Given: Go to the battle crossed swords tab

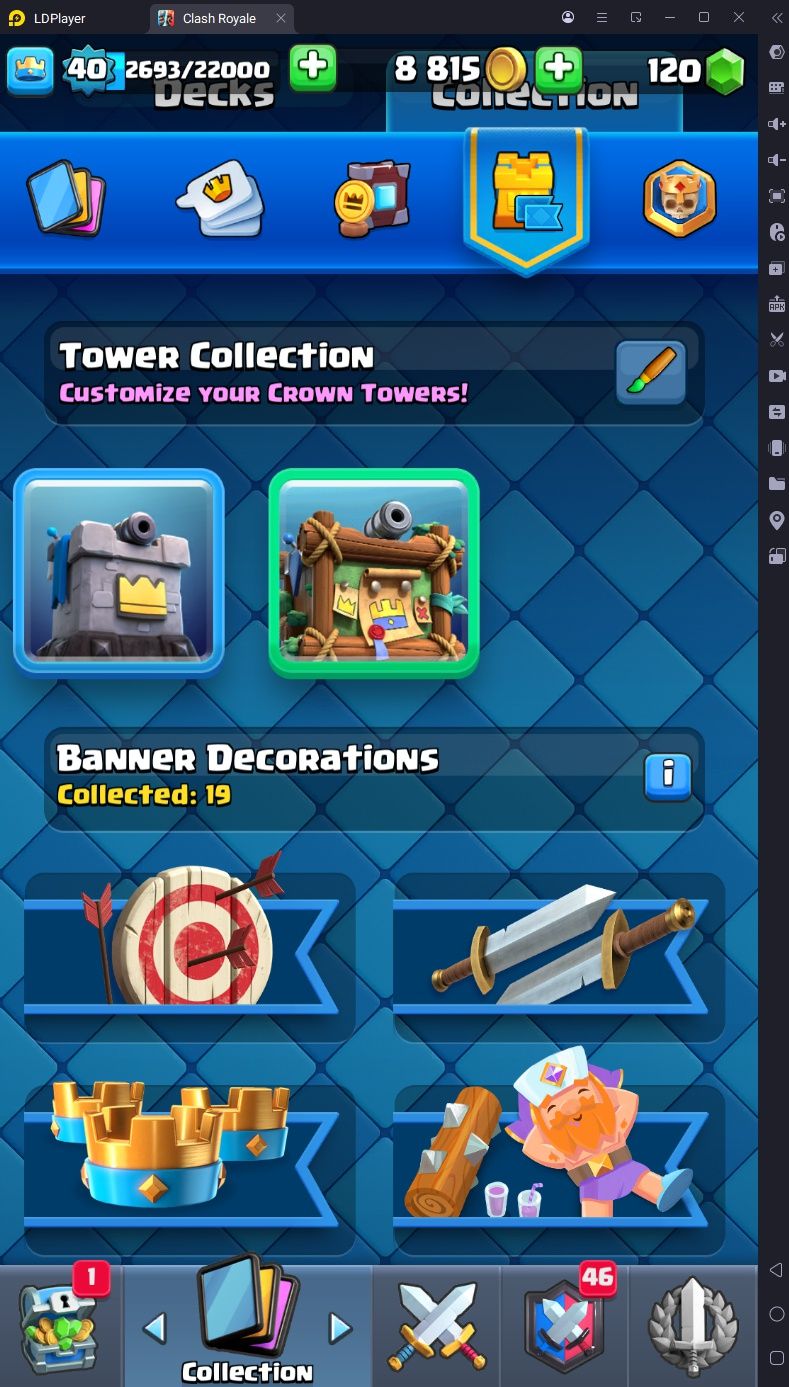Looking at the screenshot, I should pos(436,1325).
